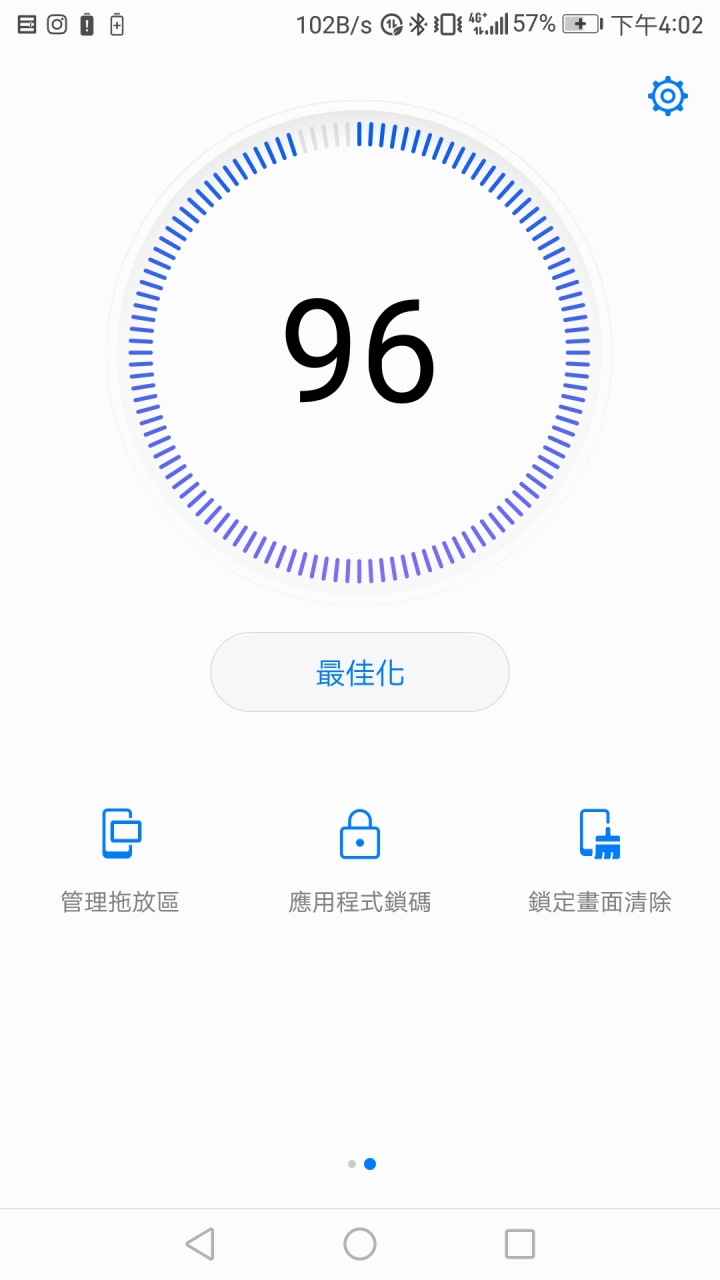Open 管理拖放區 dropzone management
This screenshot has height=1280, width=720.
[120, 858]
